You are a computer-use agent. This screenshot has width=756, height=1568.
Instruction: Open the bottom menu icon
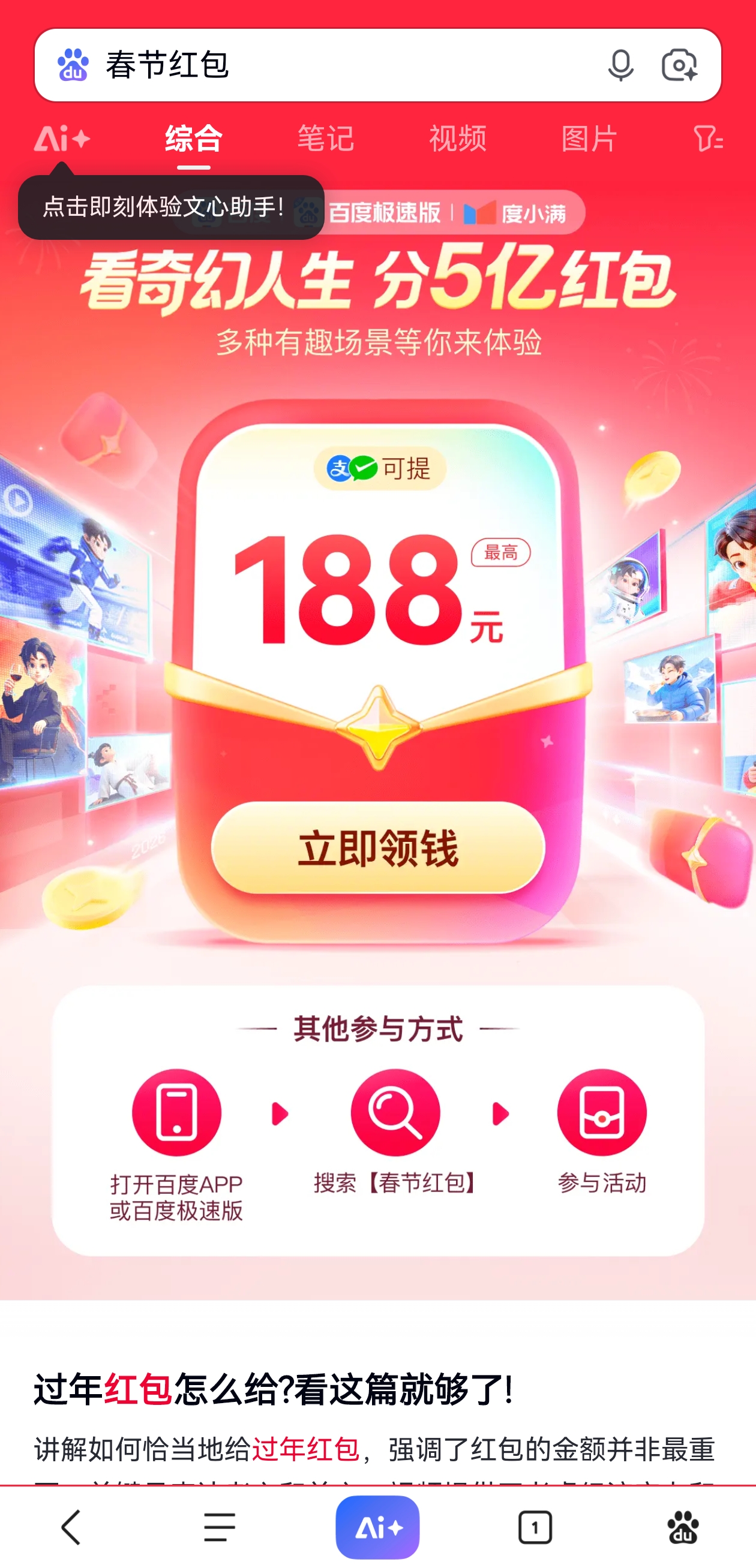pyautogui.click(x=220, y=1527)
